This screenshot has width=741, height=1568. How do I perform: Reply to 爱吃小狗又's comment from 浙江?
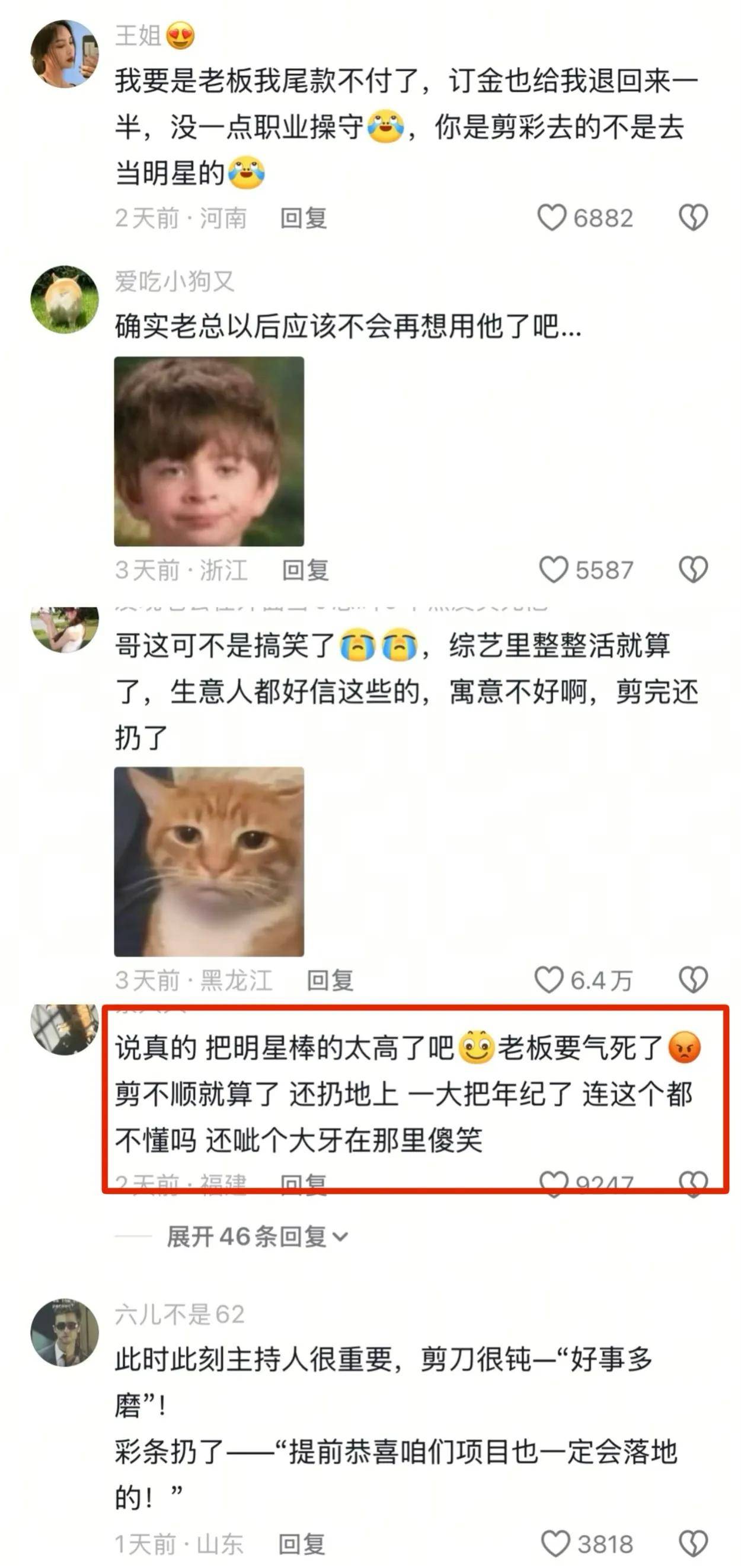click(305, 571)
